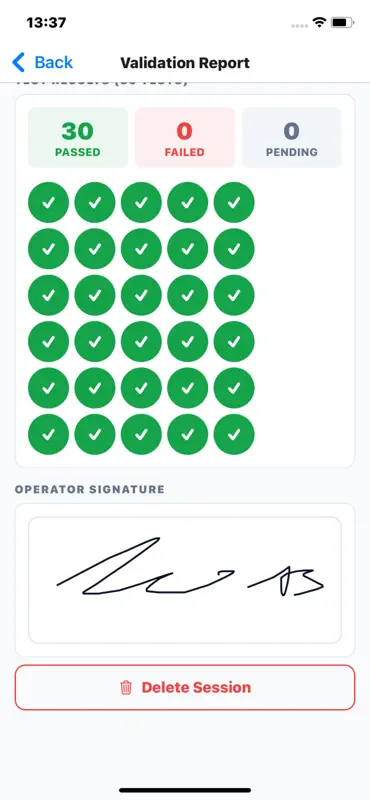This screenshot has width=370, height=800.
Task: Delete this session
Action: pyautogui.click(x=185, y=687)
